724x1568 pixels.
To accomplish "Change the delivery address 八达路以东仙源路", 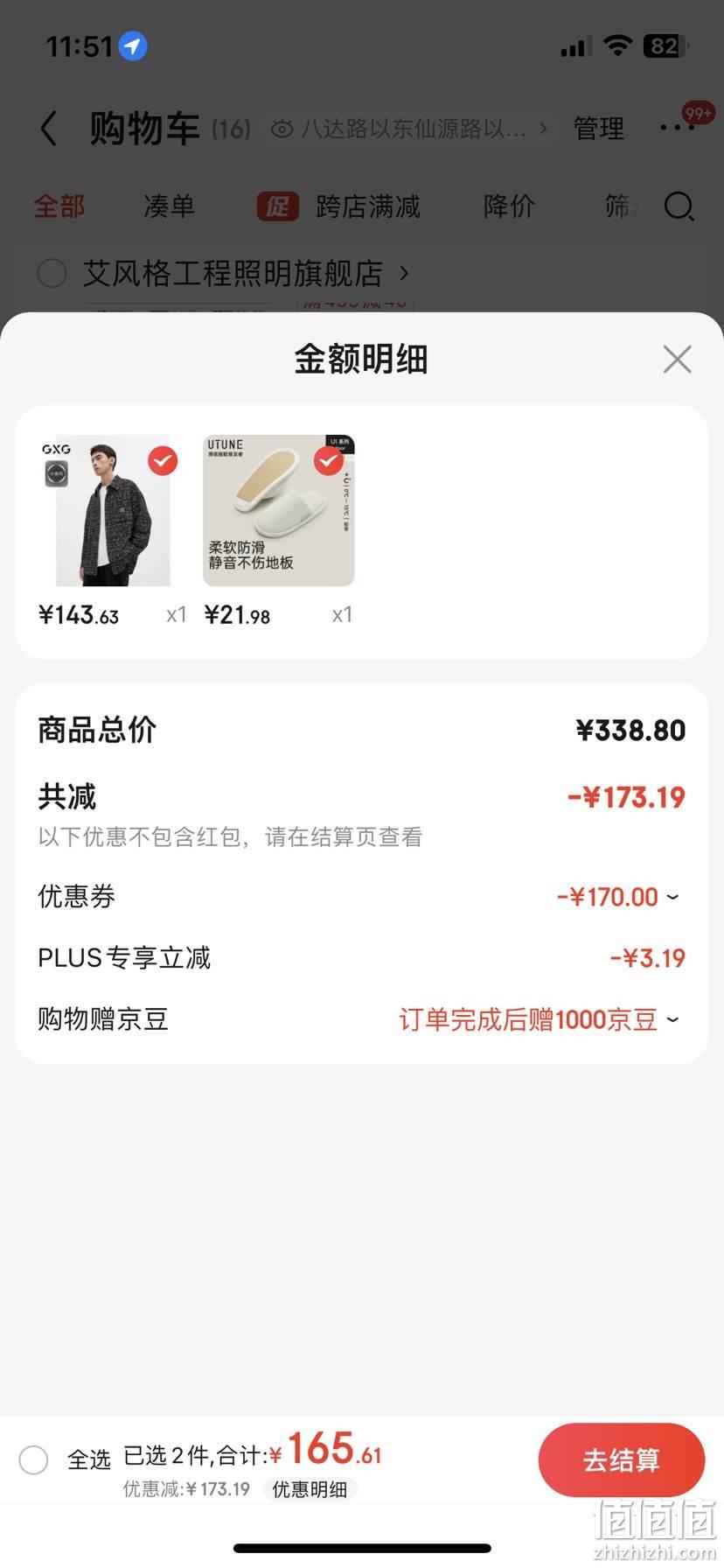I will [x=410, y=129].
